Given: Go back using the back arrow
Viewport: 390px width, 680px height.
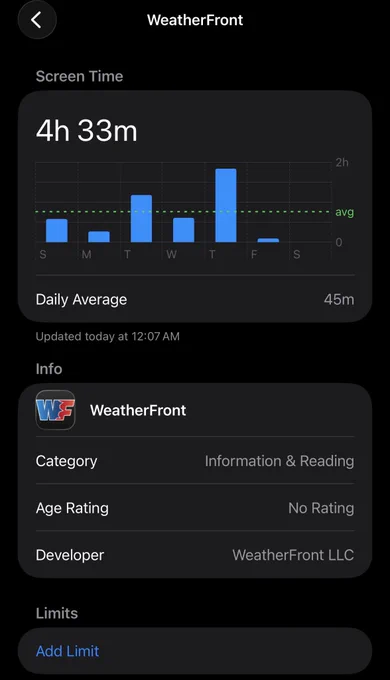Looking at the screenshot, I should point(37,20).
